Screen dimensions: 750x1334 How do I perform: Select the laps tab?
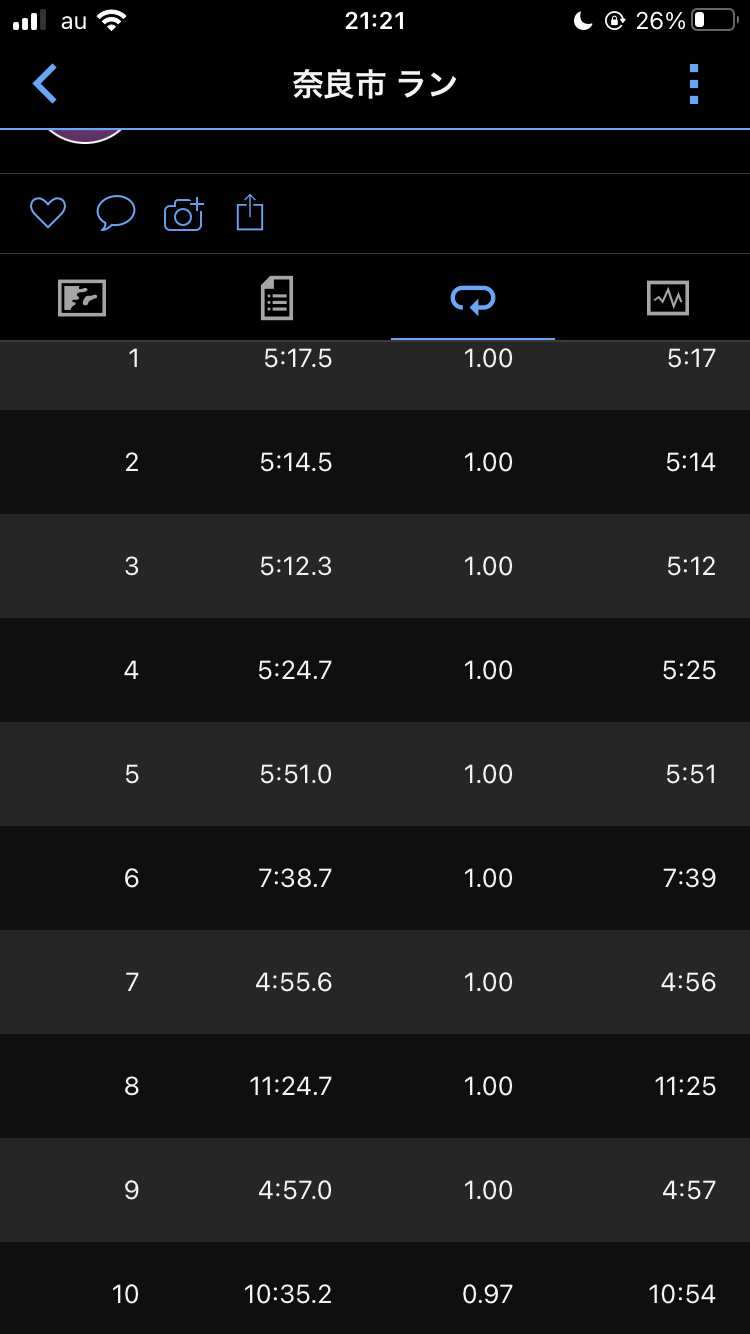(x=473, y=298)
